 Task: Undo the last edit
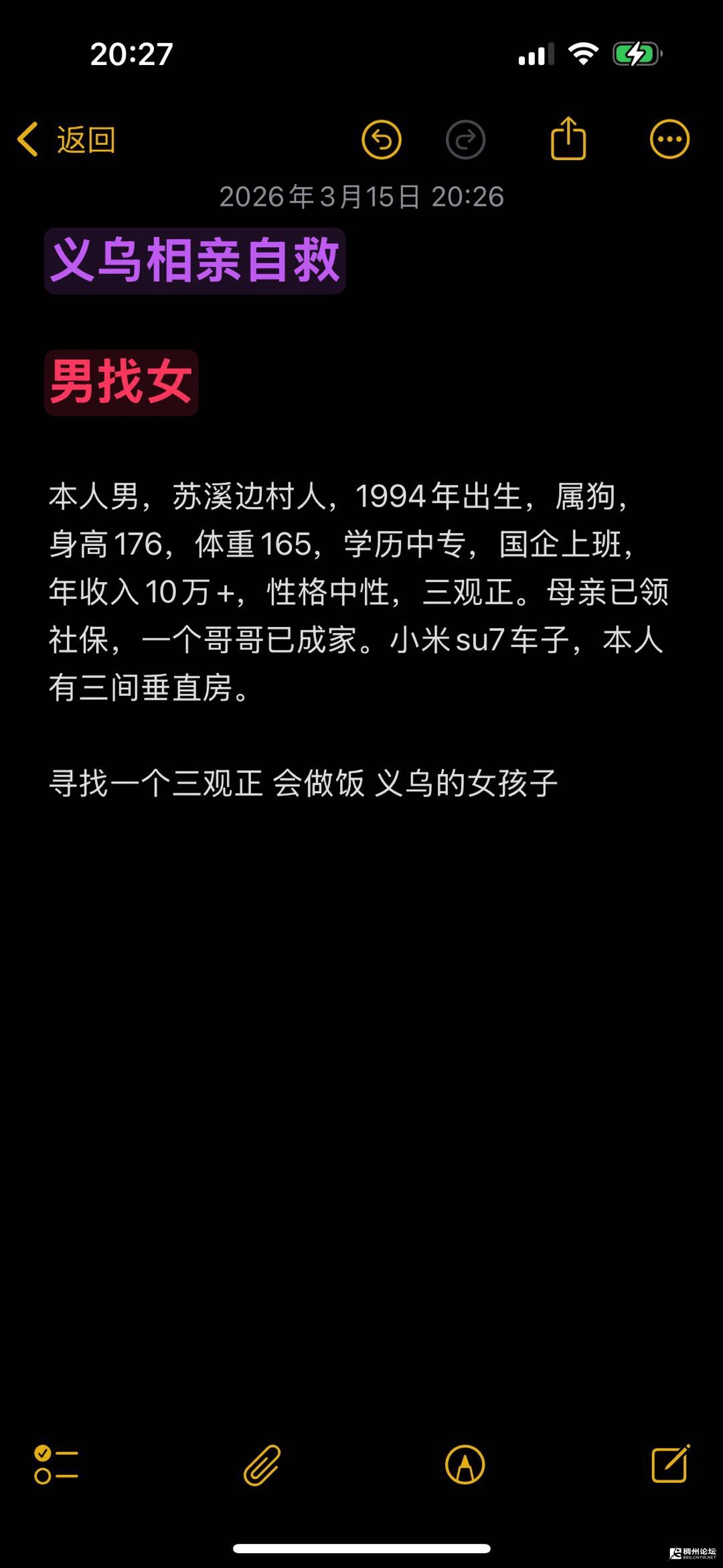pyautogui.click(x=382, y=140)
